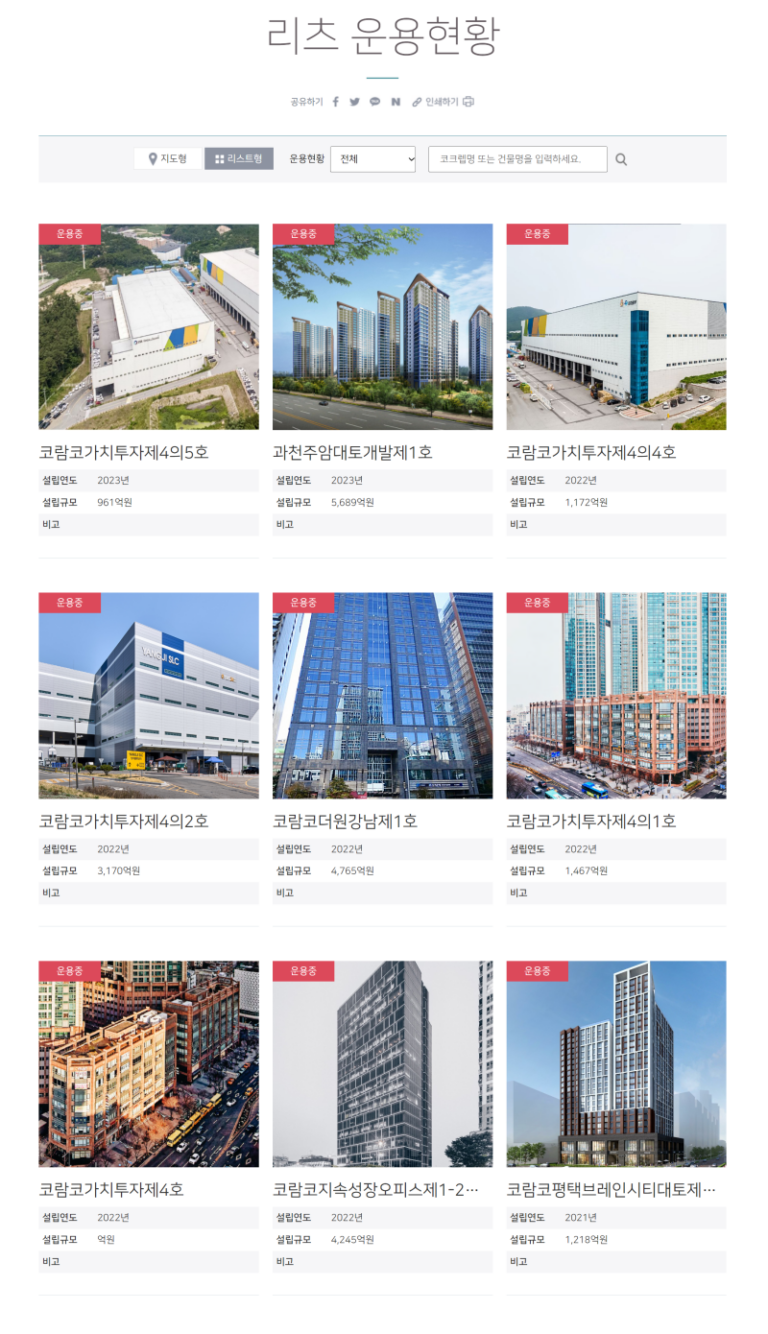Image resolution: width=768 pixels, height=1334 pixels.
Task: Select the 리스트형 list view
Action: 239,159
